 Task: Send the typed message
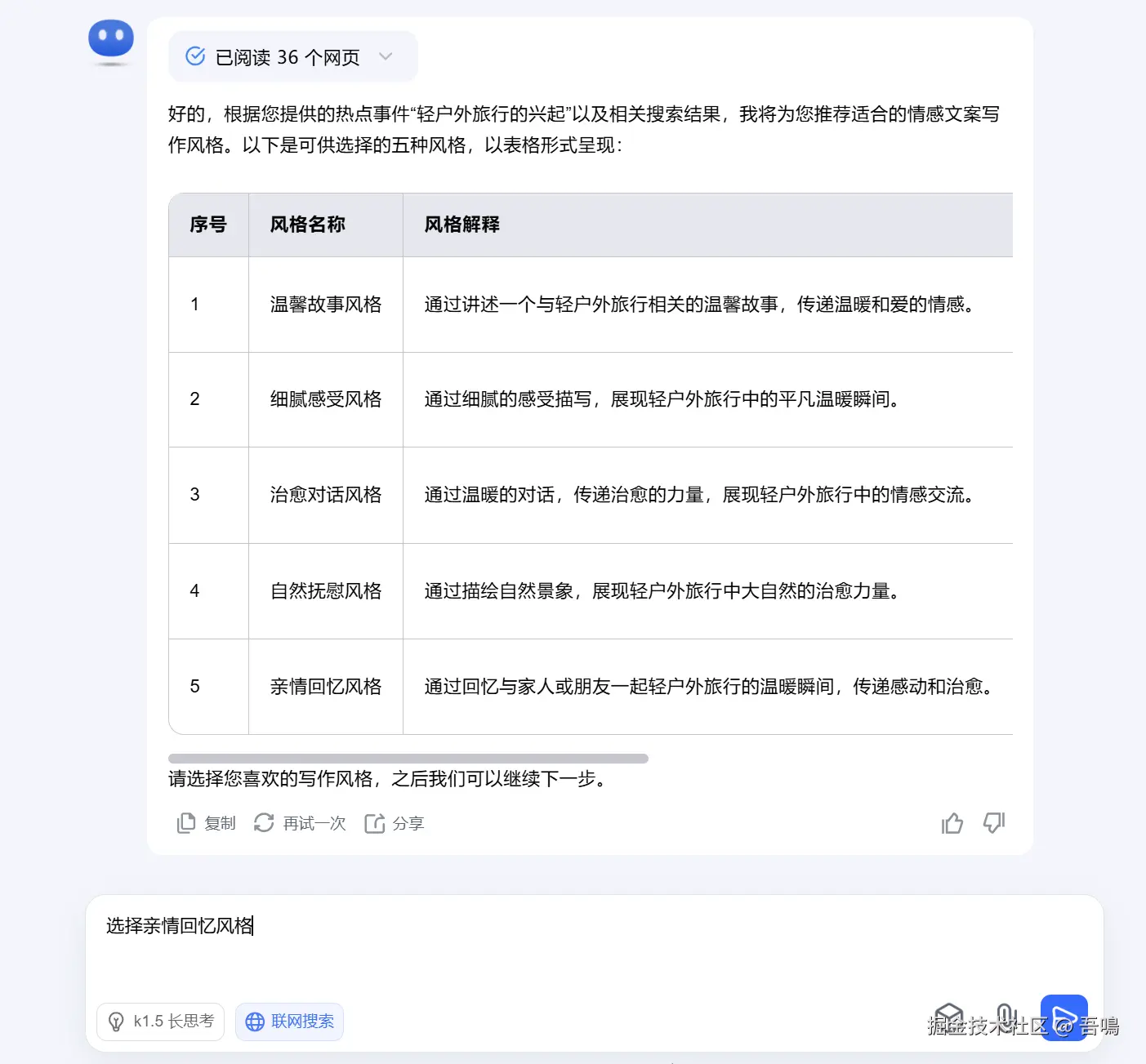[x=1064, y=1017]
